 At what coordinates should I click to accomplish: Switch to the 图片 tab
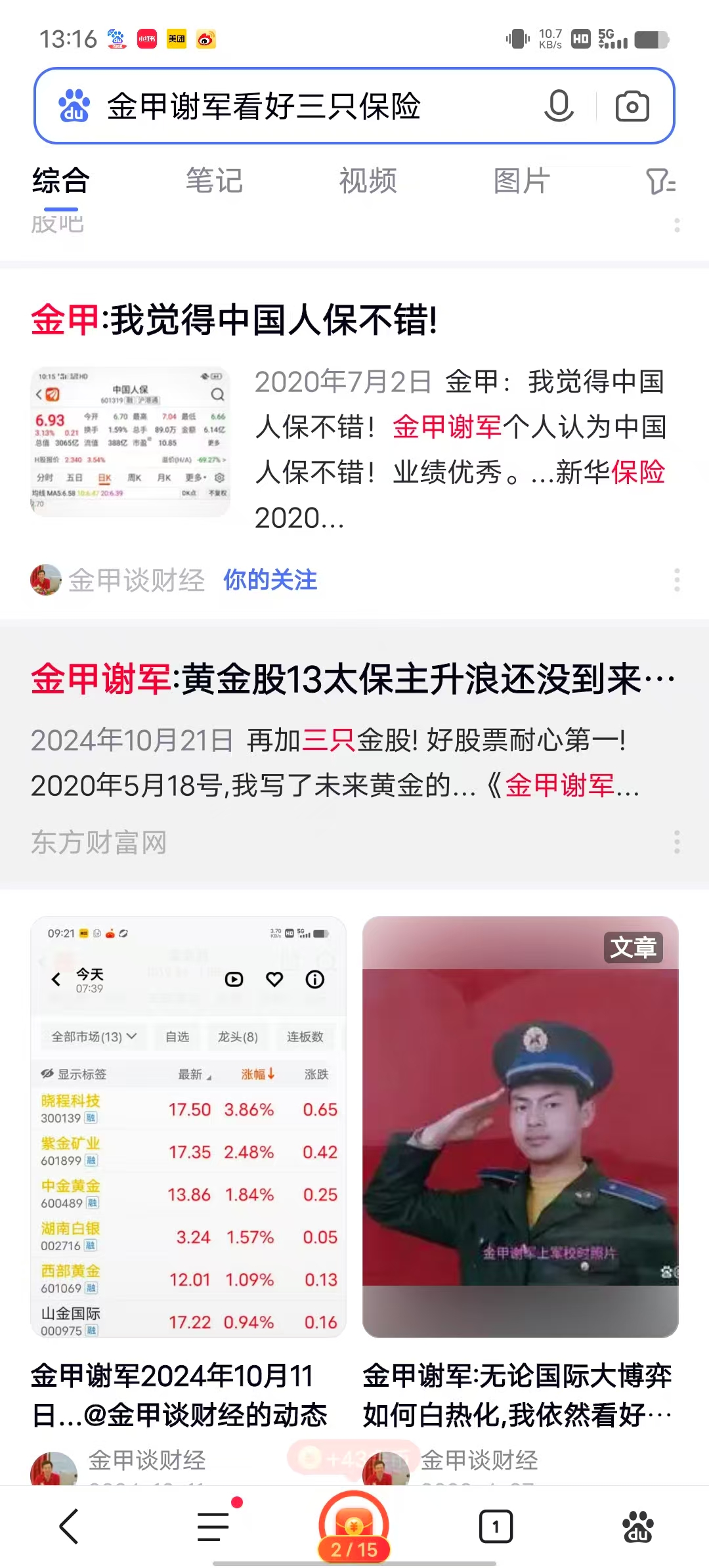[521, 181]
